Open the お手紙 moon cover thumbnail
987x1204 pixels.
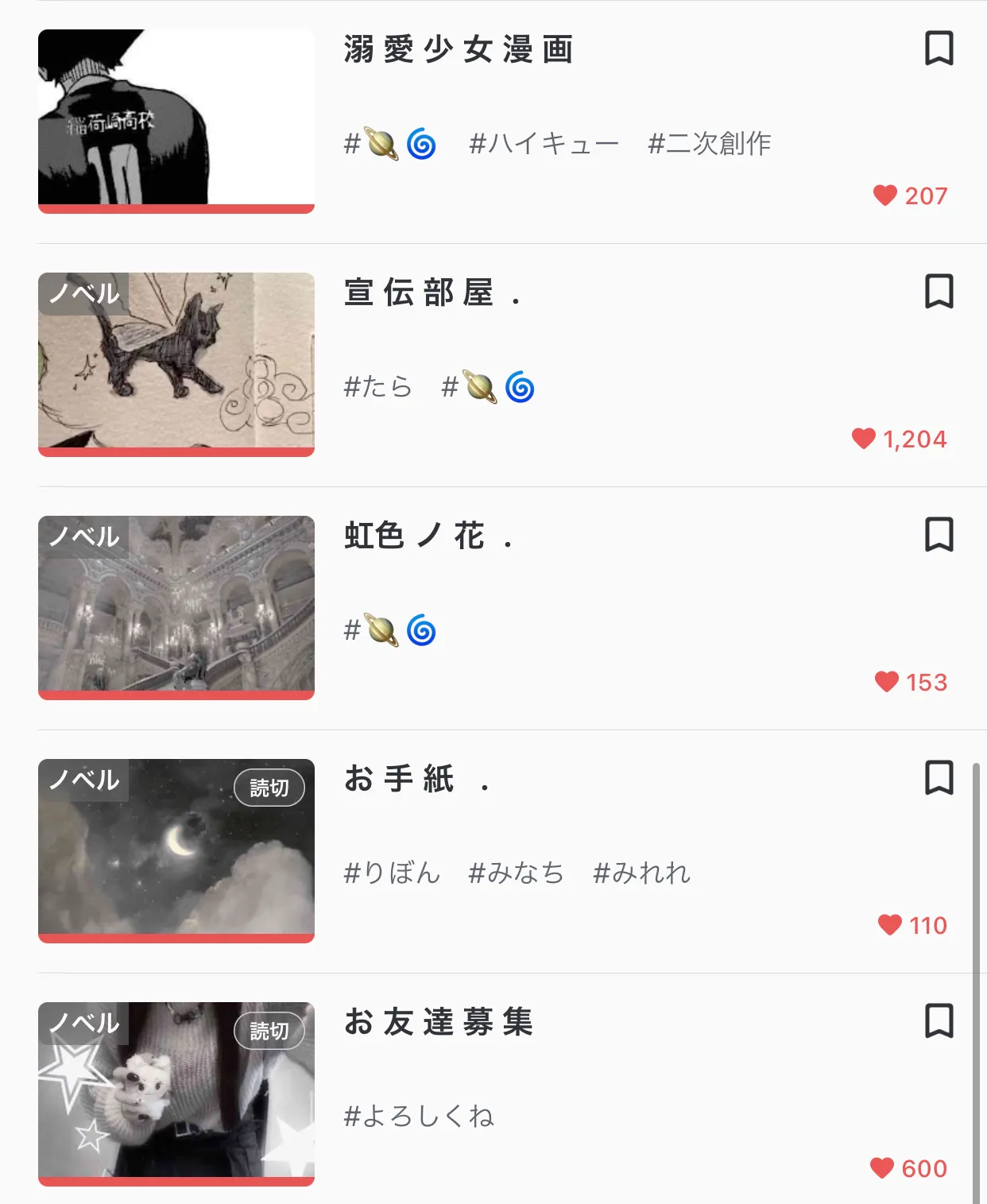pos(176,850)
